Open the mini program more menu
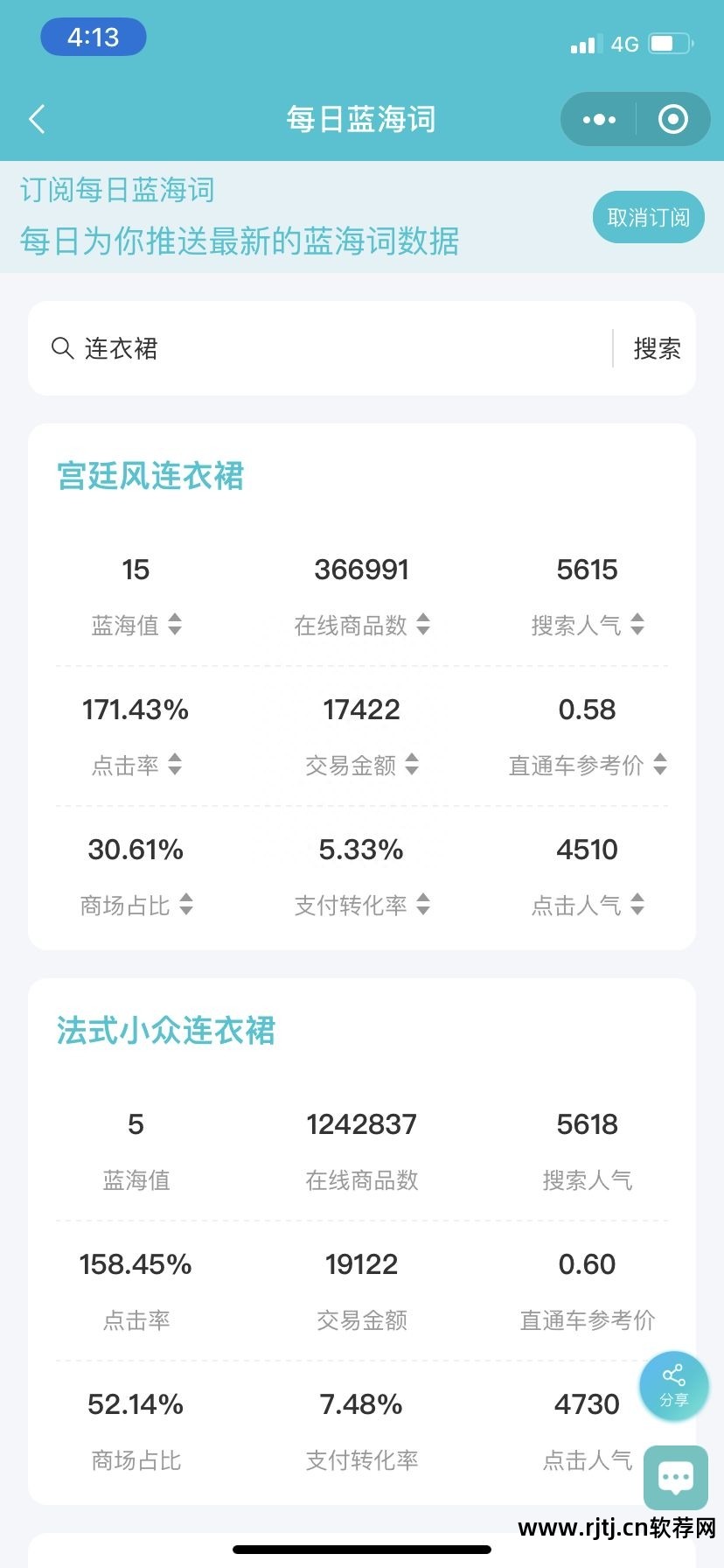 (x=599, y=119)
